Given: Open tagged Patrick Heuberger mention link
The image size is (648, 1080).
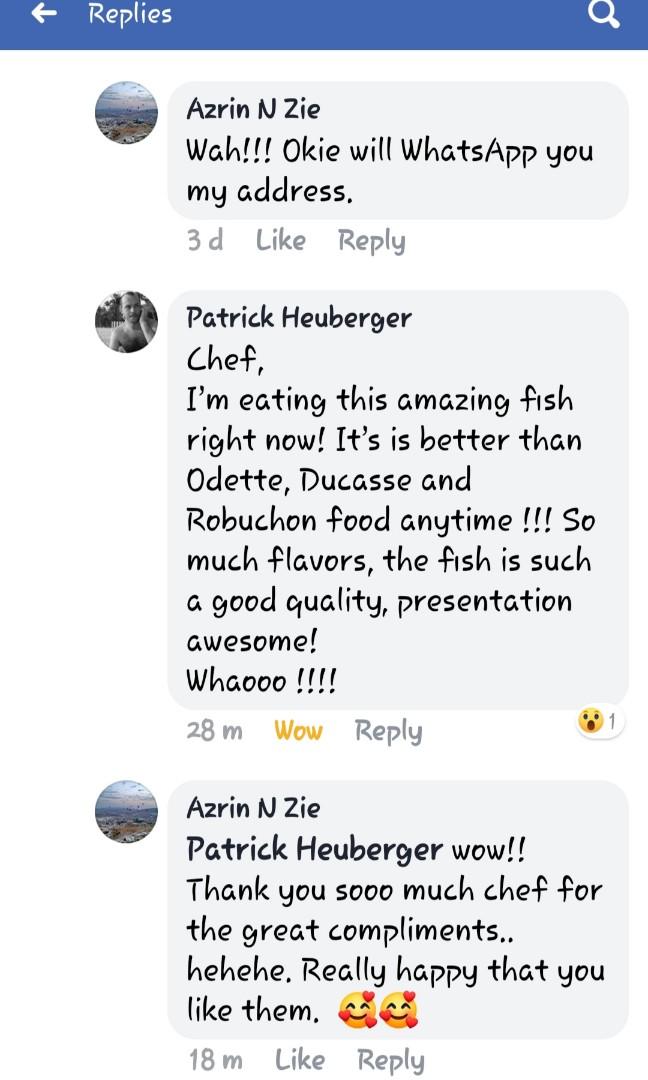Looking at the screenshot, I should tap(314, 849).
